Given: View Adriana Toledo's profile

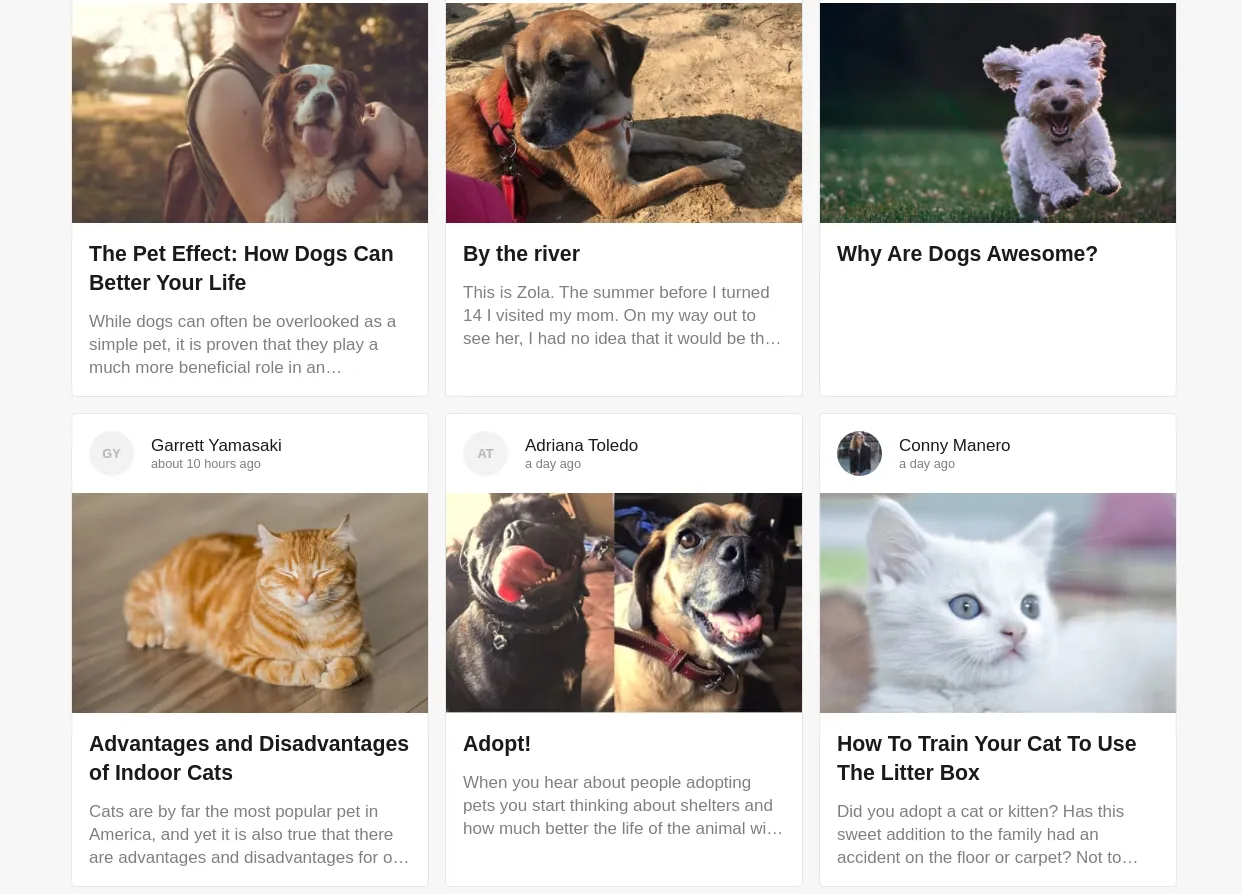Looking at the screenshot, I should (x=581, y=445).
